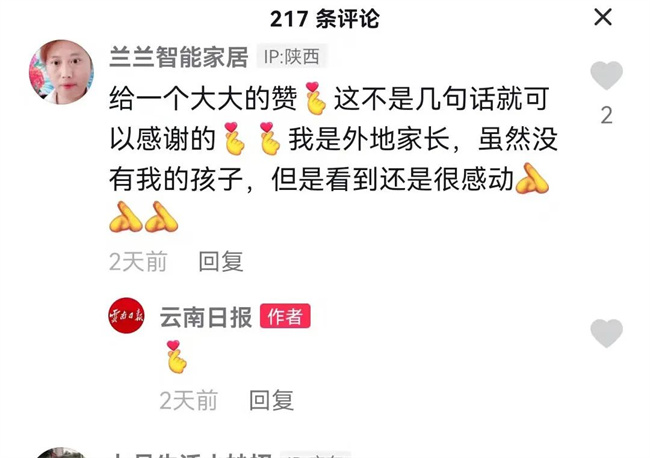Open 兰兰智能家居's profile avatar
Viewport: 650px width, 458px height.
pyautogui.click(x=61, y=74)
